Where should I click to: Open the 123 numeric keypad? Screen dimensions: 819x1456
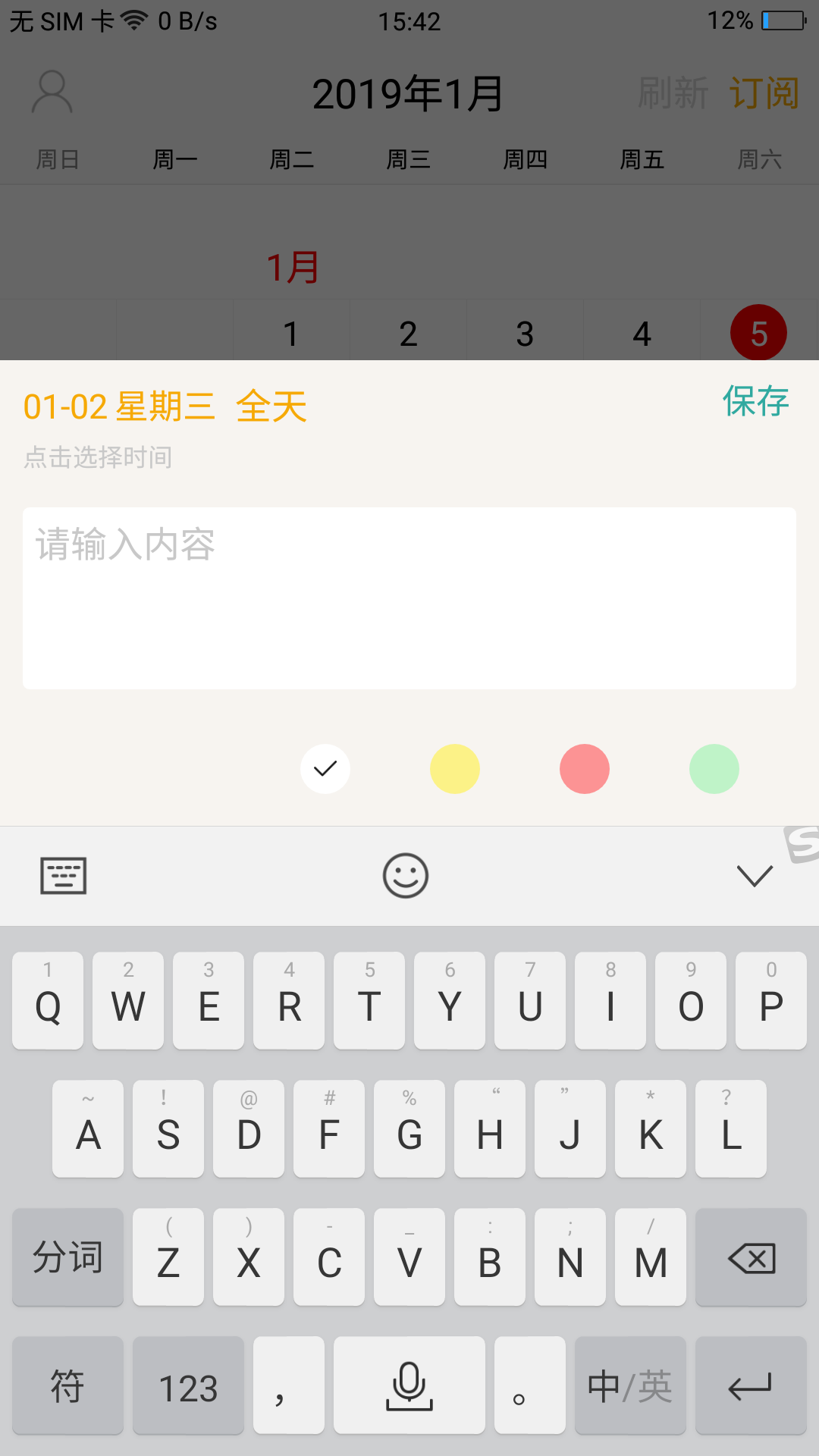click(188, 1386)
